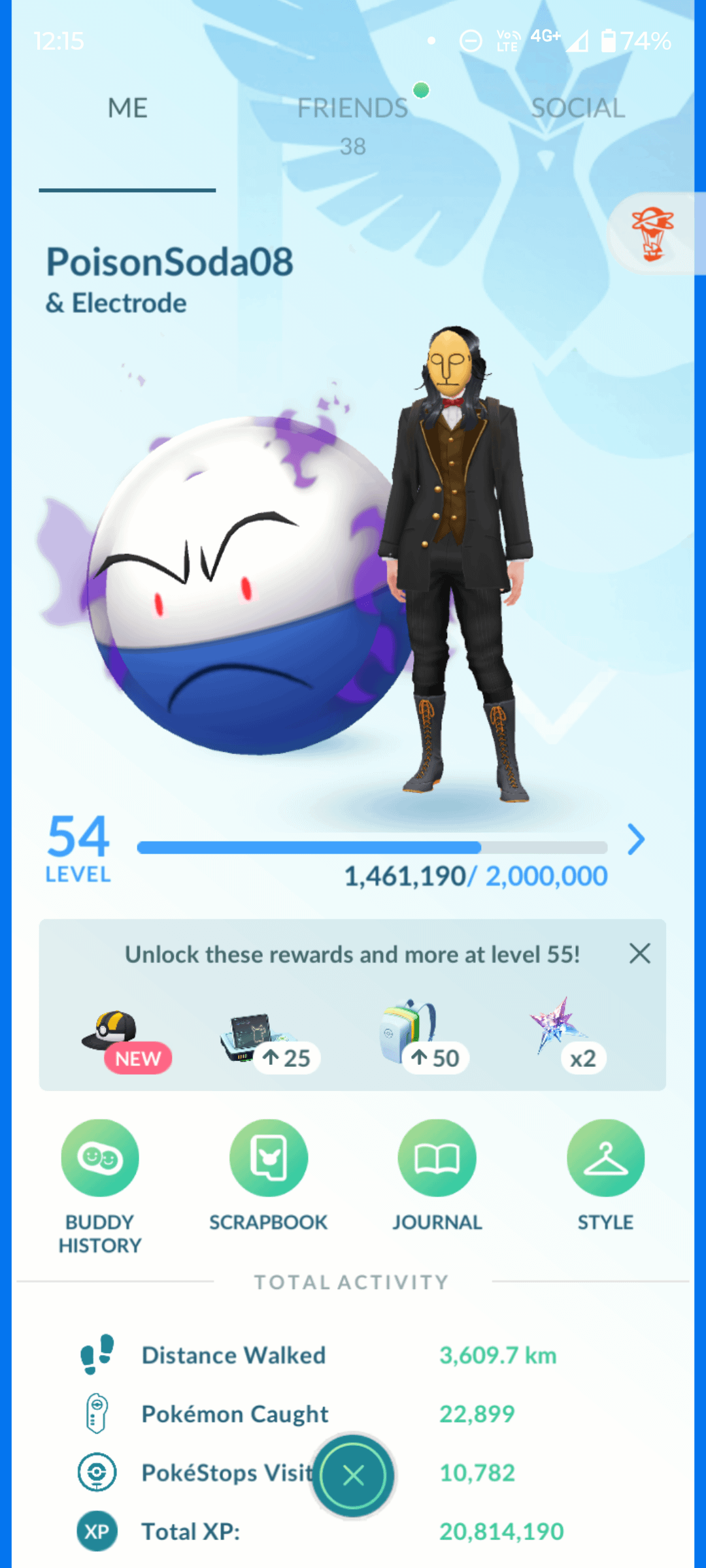Screen dimensions: 706x1568
Task: Close the profile with the X button
Action: [353, 1475]
